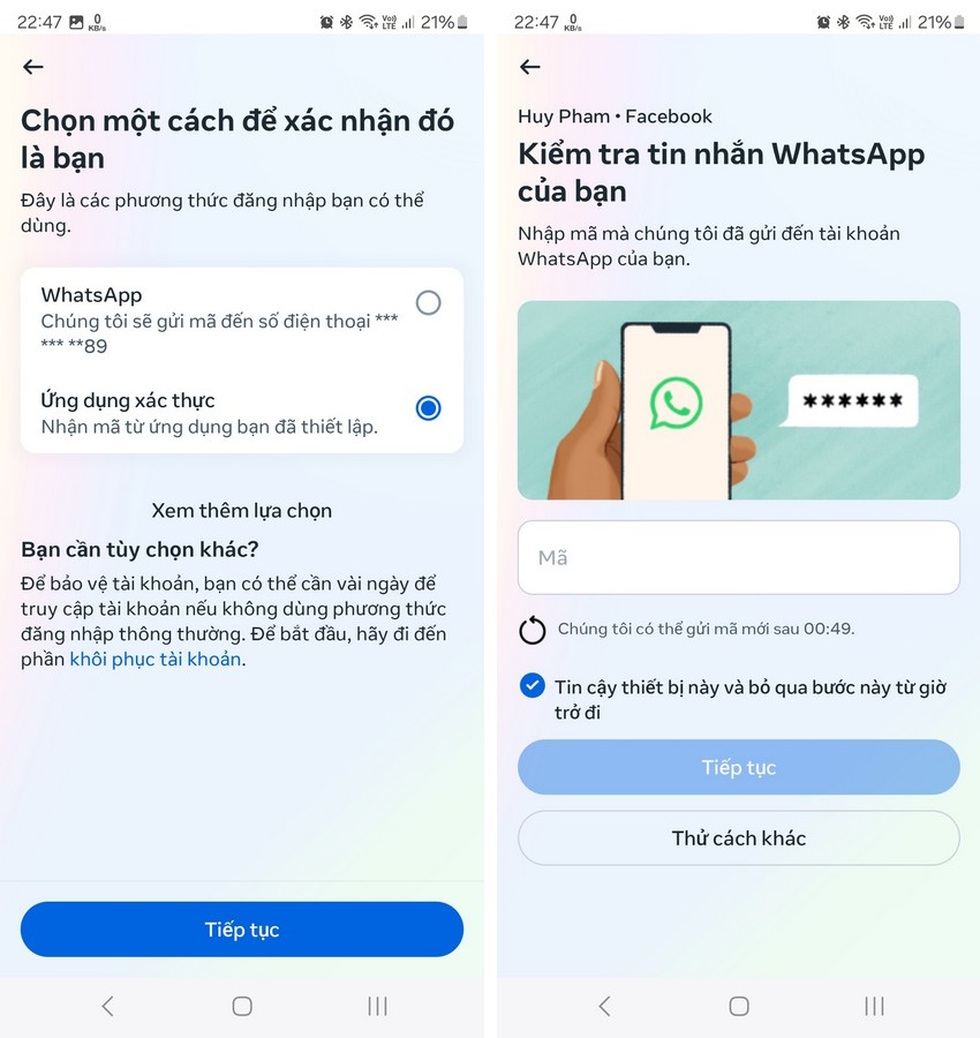Go back from the WhatsApp message check screen

point(530,67)
